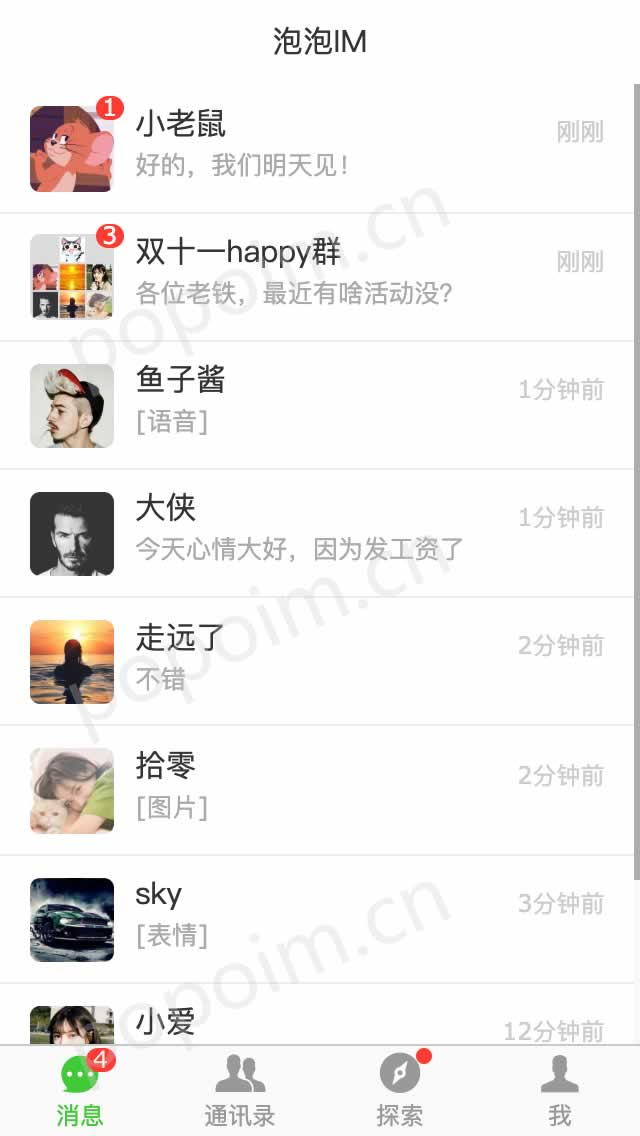Open the chat with 小爱
Screen dimensions: 640x1136
(320, 1022)
